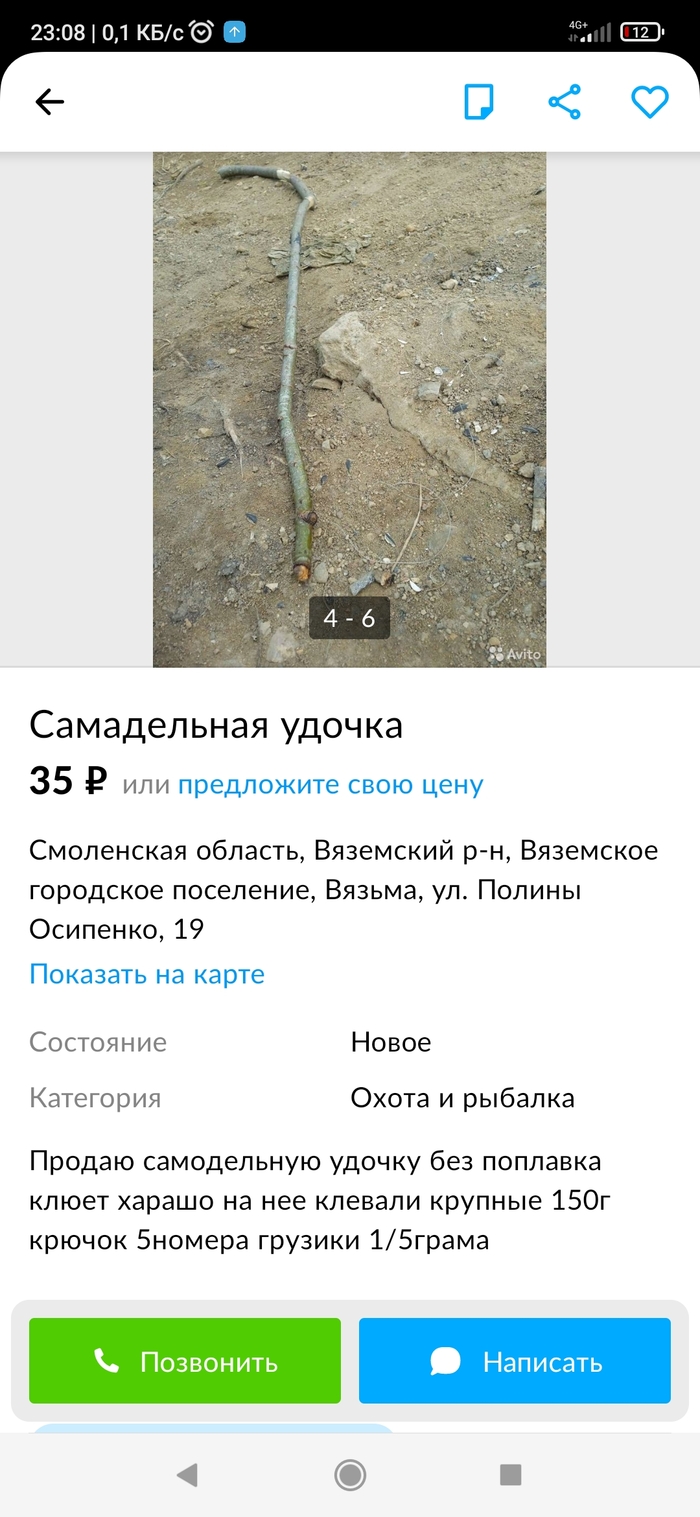Go back using the arrow icon
The image size is (700, 1517).
(49, 102)
